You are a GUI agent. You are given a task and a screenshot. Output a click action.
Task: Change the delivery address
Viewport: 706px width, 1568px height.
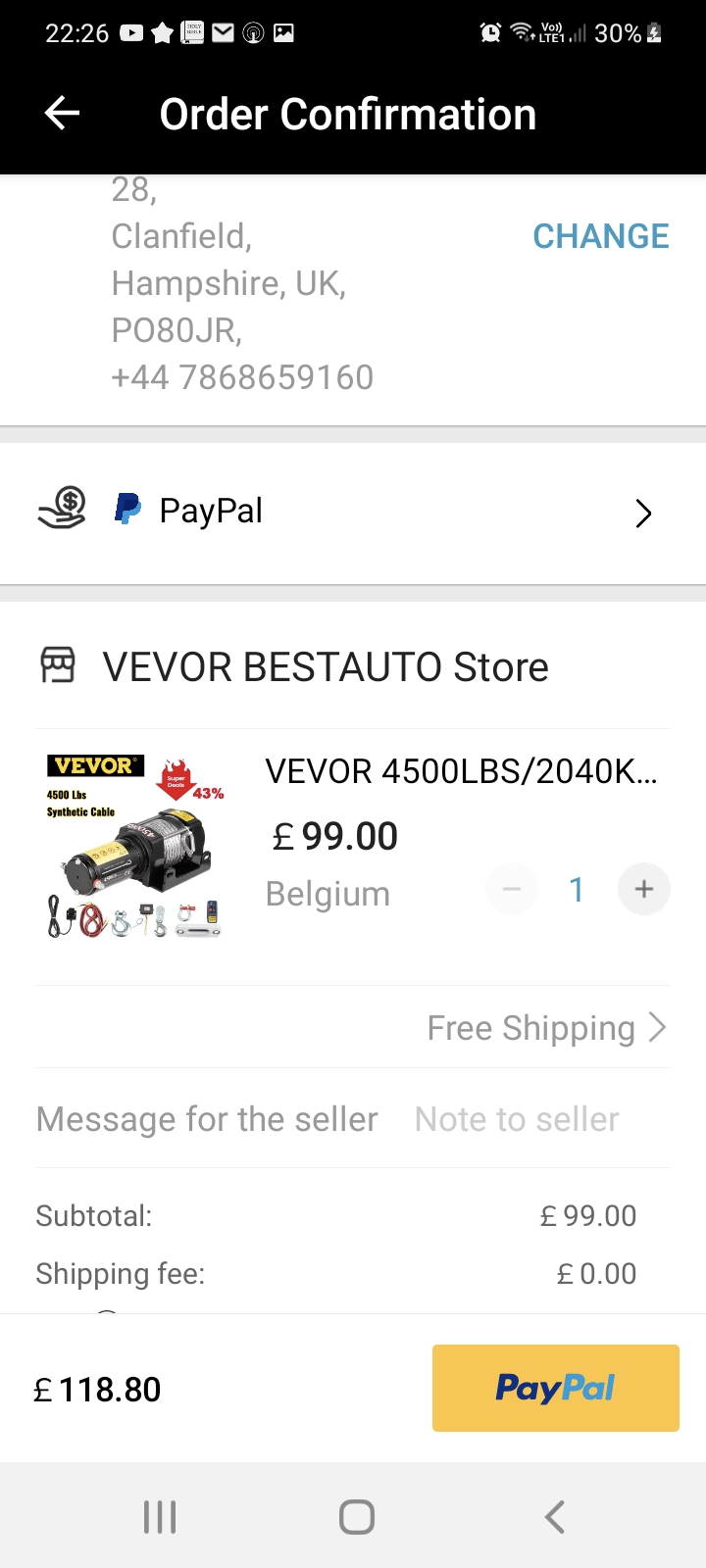pyautogui.click(x=600, y=236)
